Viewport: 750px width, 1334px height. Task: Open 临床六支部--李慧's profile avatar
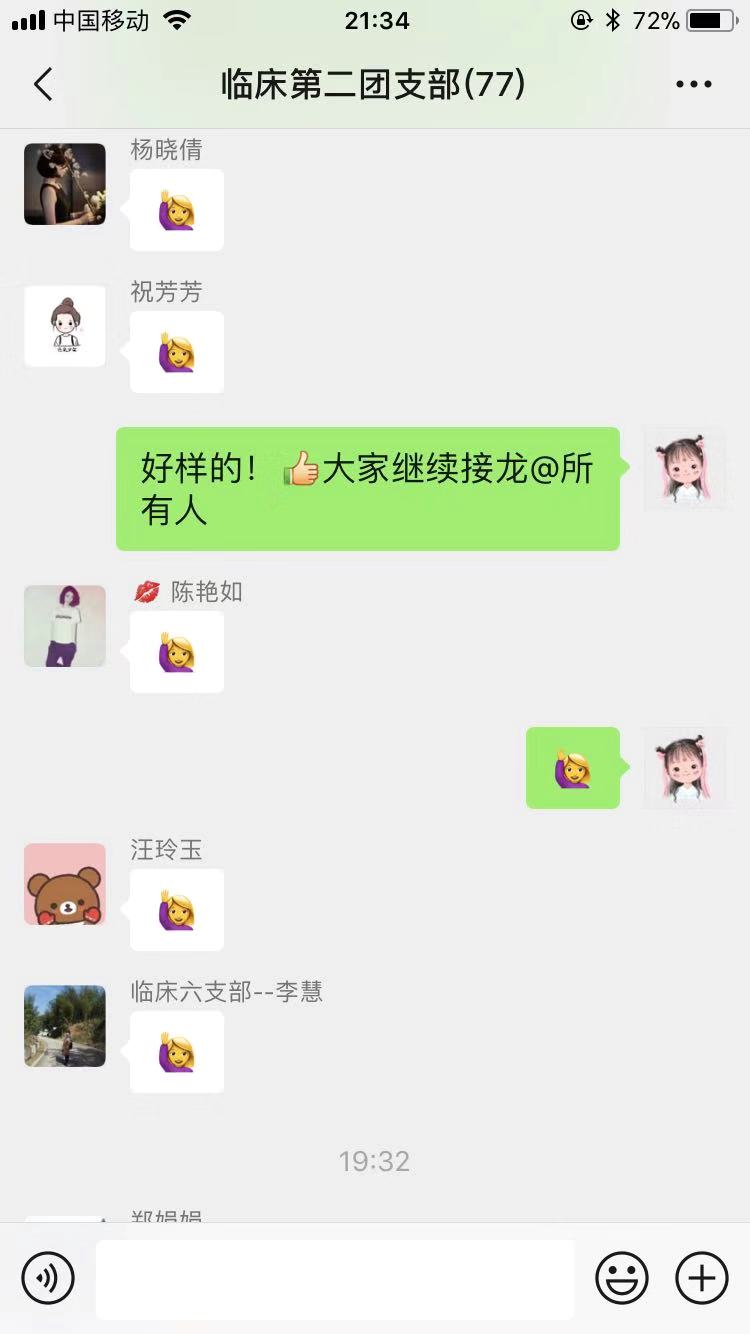pos(65,1026)
